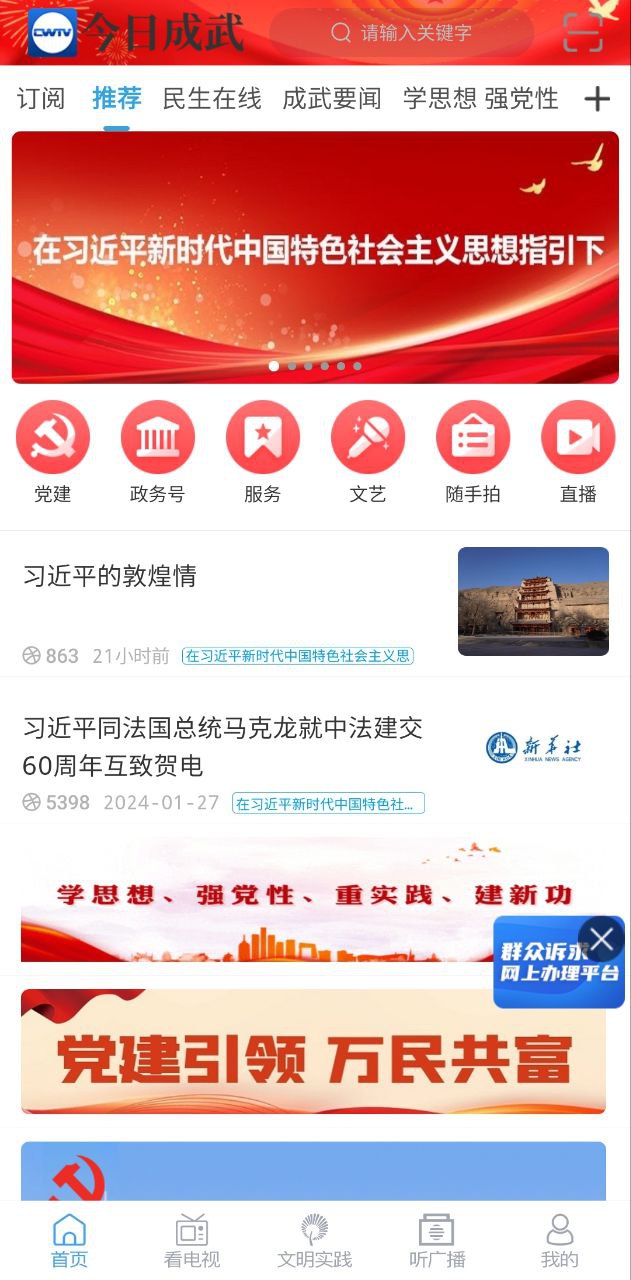
Task: Open the scan icon
Action: [x=583, y=33]
